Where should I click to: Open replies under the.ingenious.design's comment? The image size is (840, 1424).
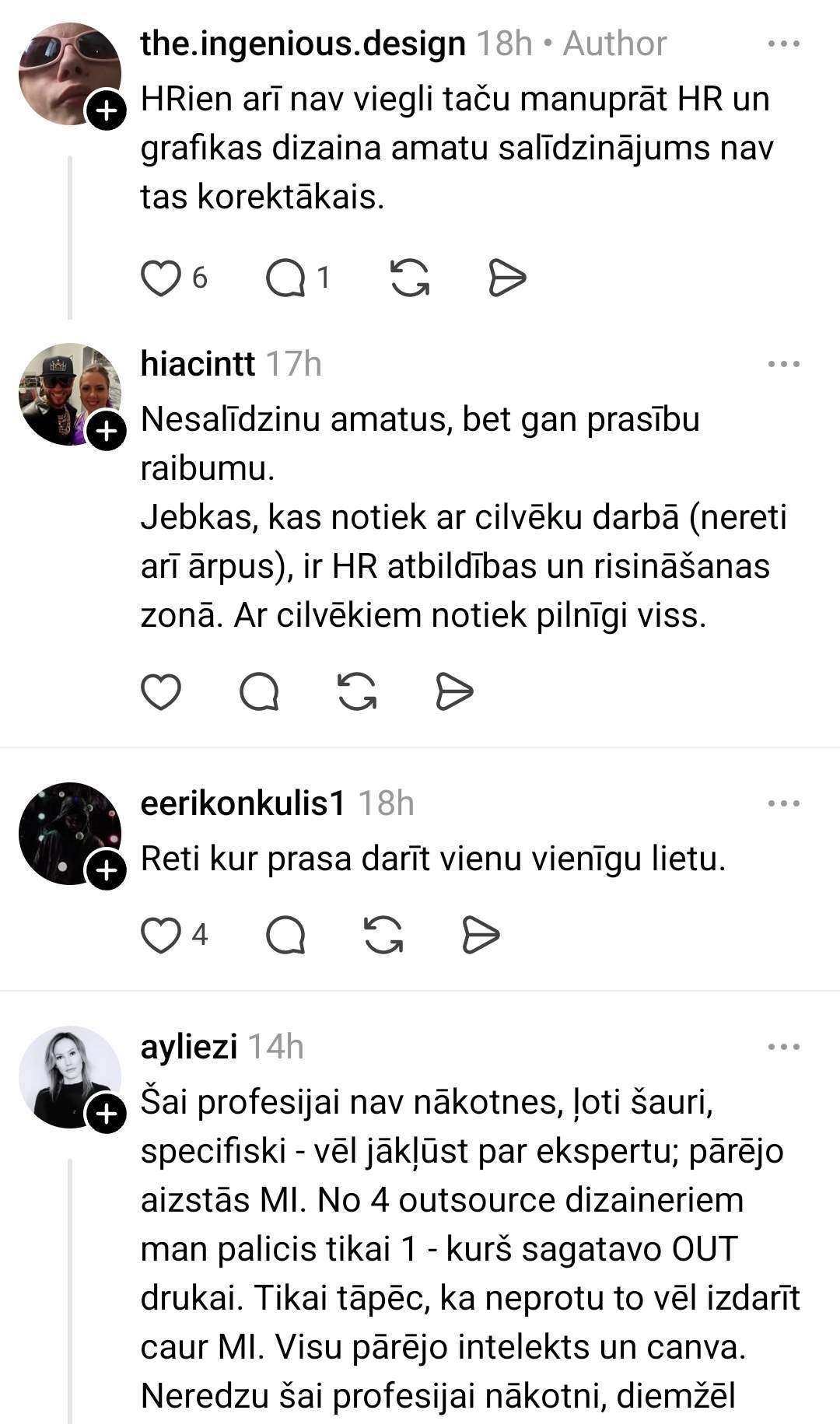coord(285,278)
